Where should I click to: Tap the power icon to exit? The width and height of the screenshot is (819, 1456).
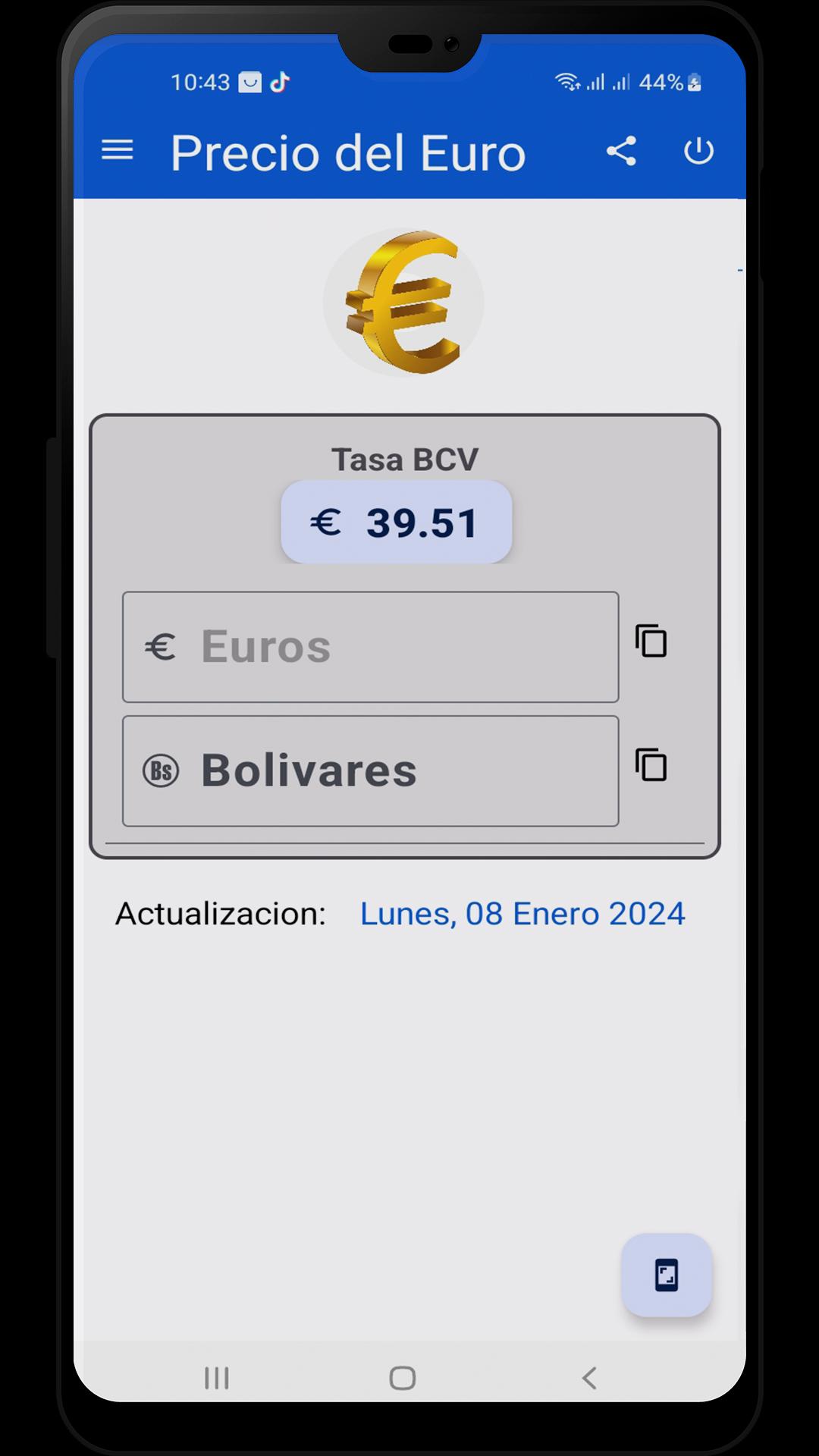pyautogui.click(x=698, y=151)
